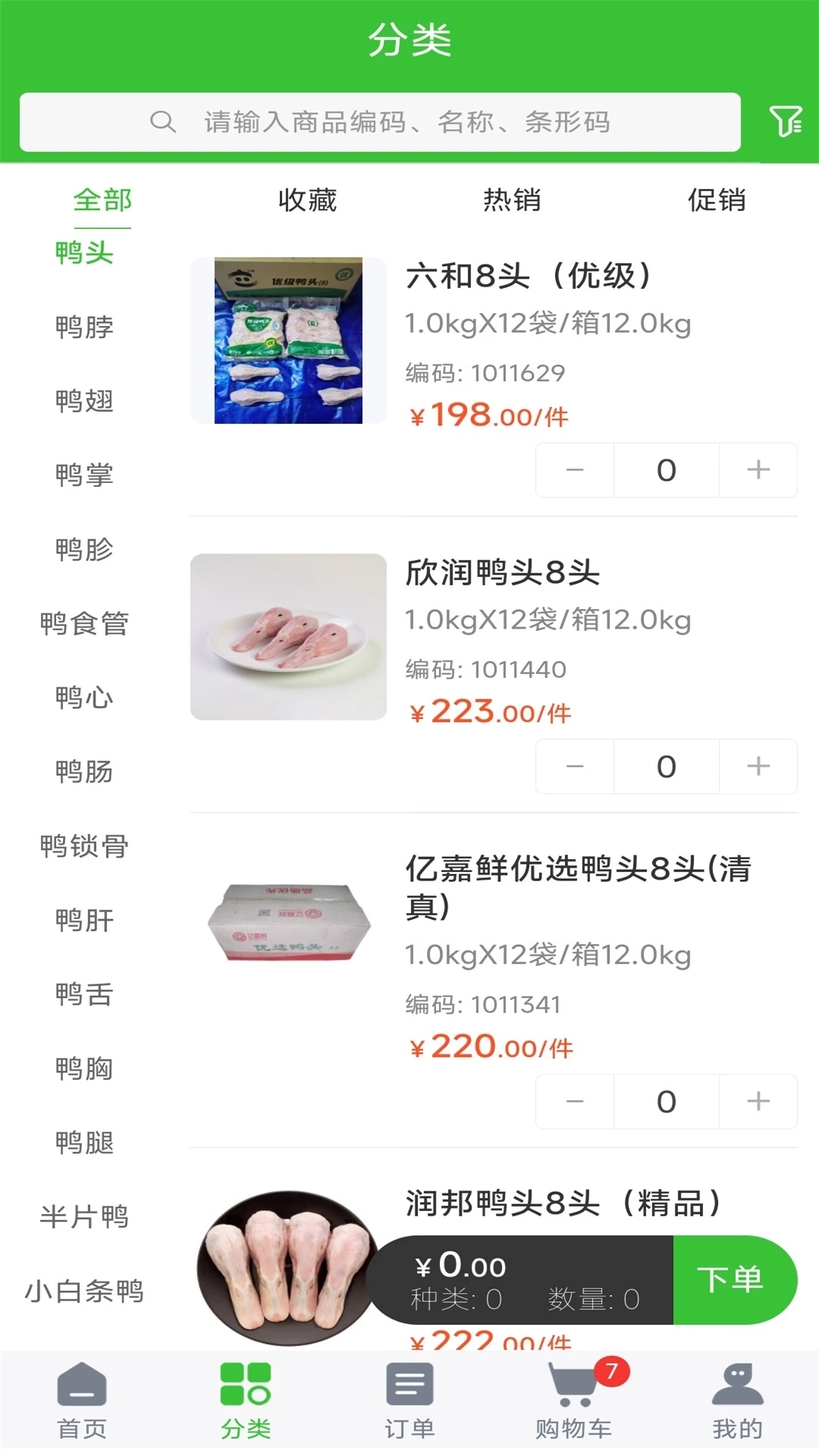Select the 鸭锁骨 sidebar category
This screenshot has height=1456, width=819.
coord(83,848)
